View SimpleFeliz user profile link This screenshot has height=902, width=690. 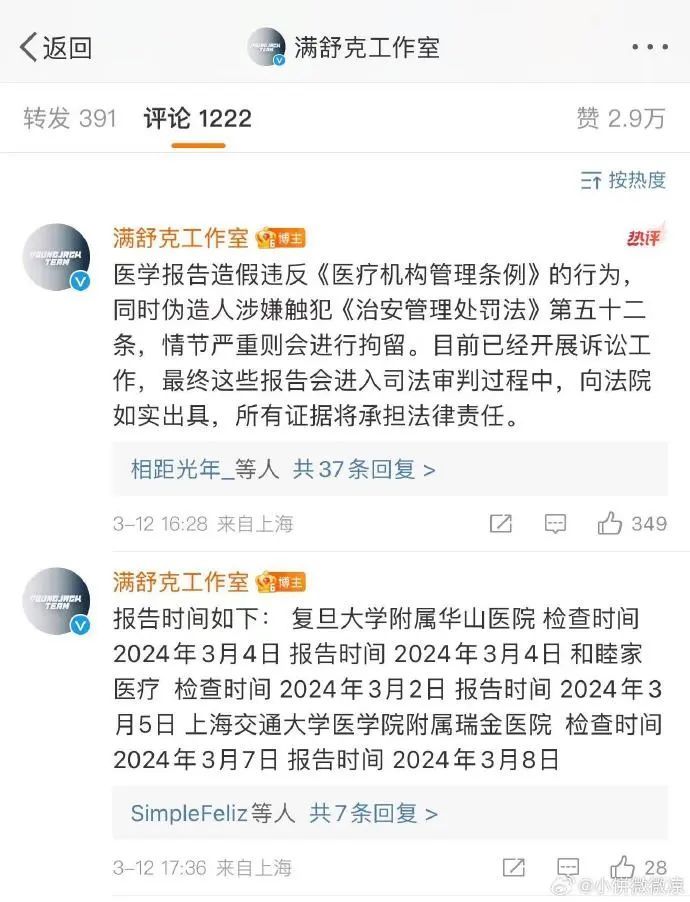tap(189, 813)
